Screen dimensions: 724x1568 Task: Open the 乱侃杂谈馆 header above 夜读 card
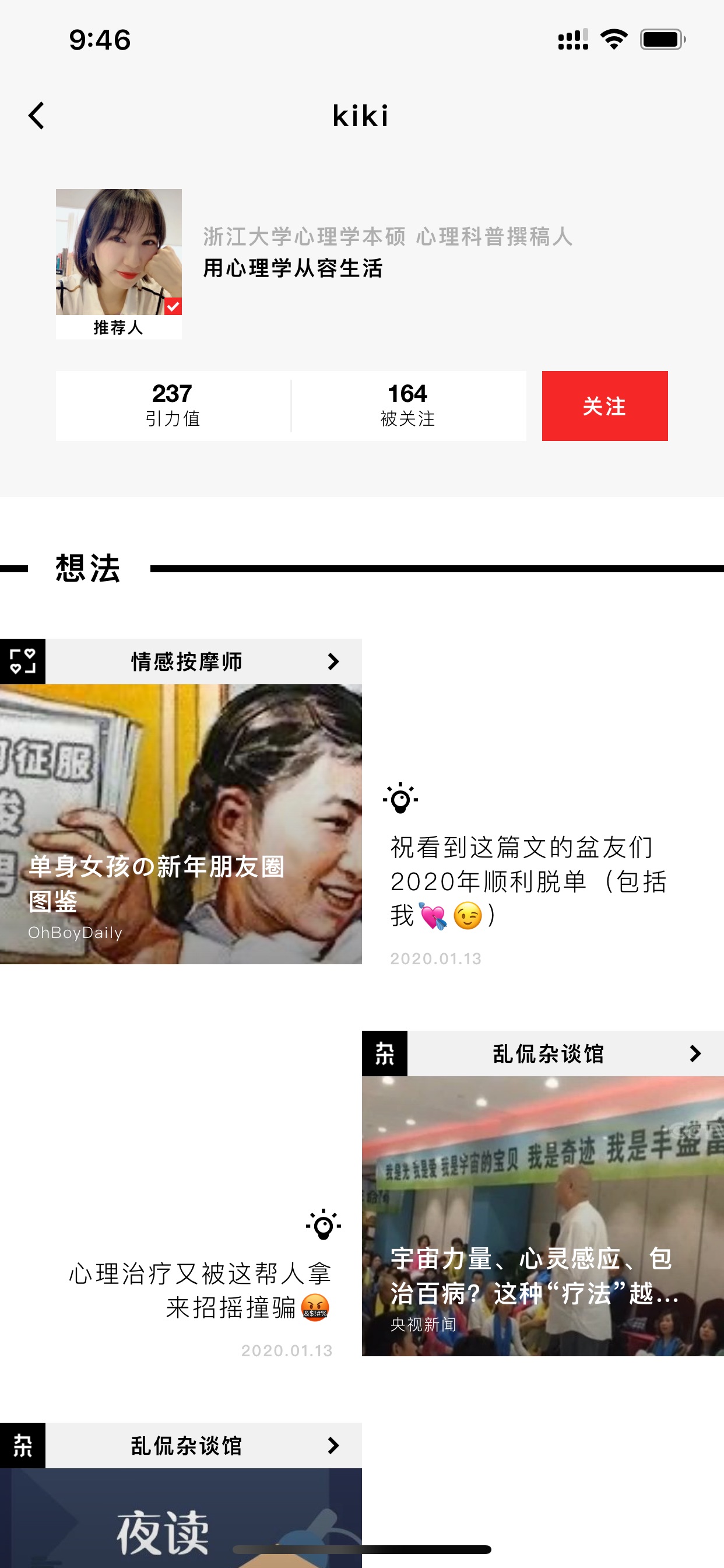[181, 1445]
